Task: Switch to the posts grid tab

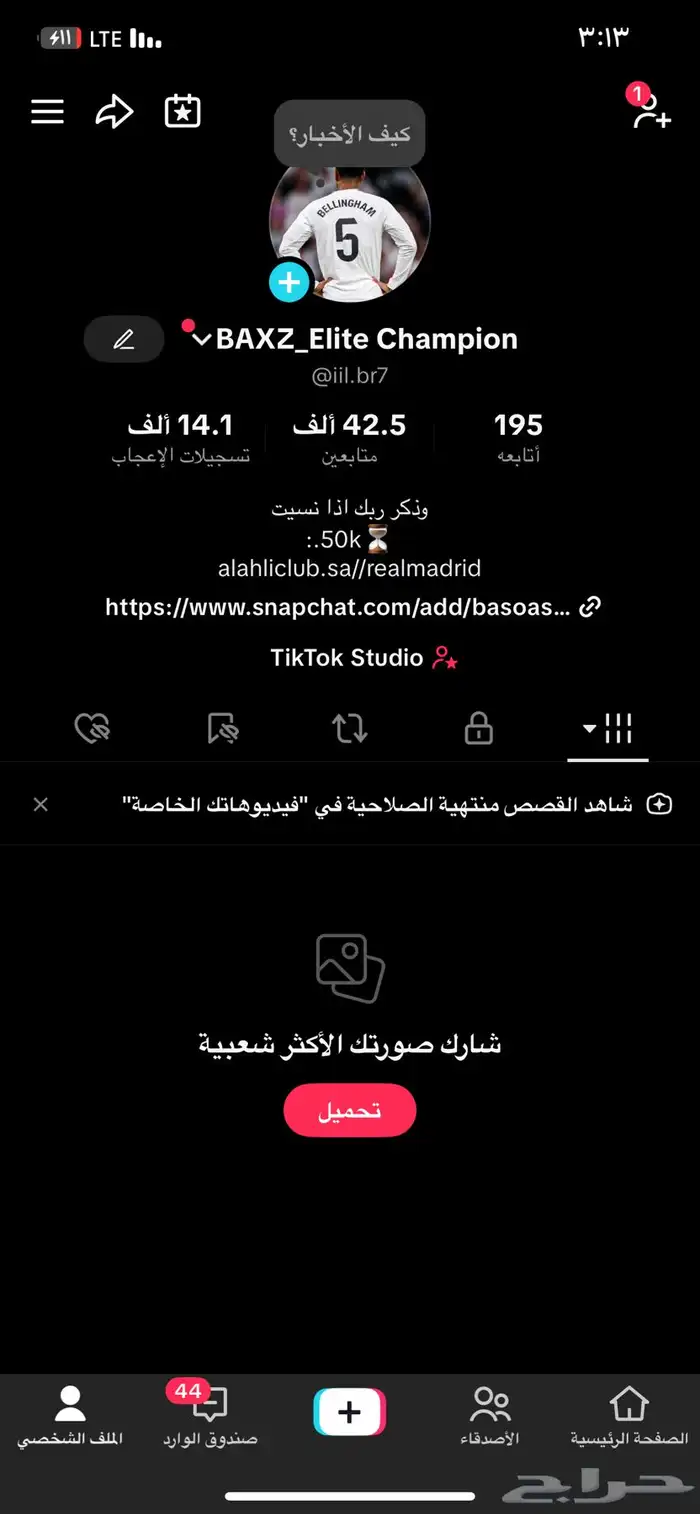Action: (x=608, y=729)
